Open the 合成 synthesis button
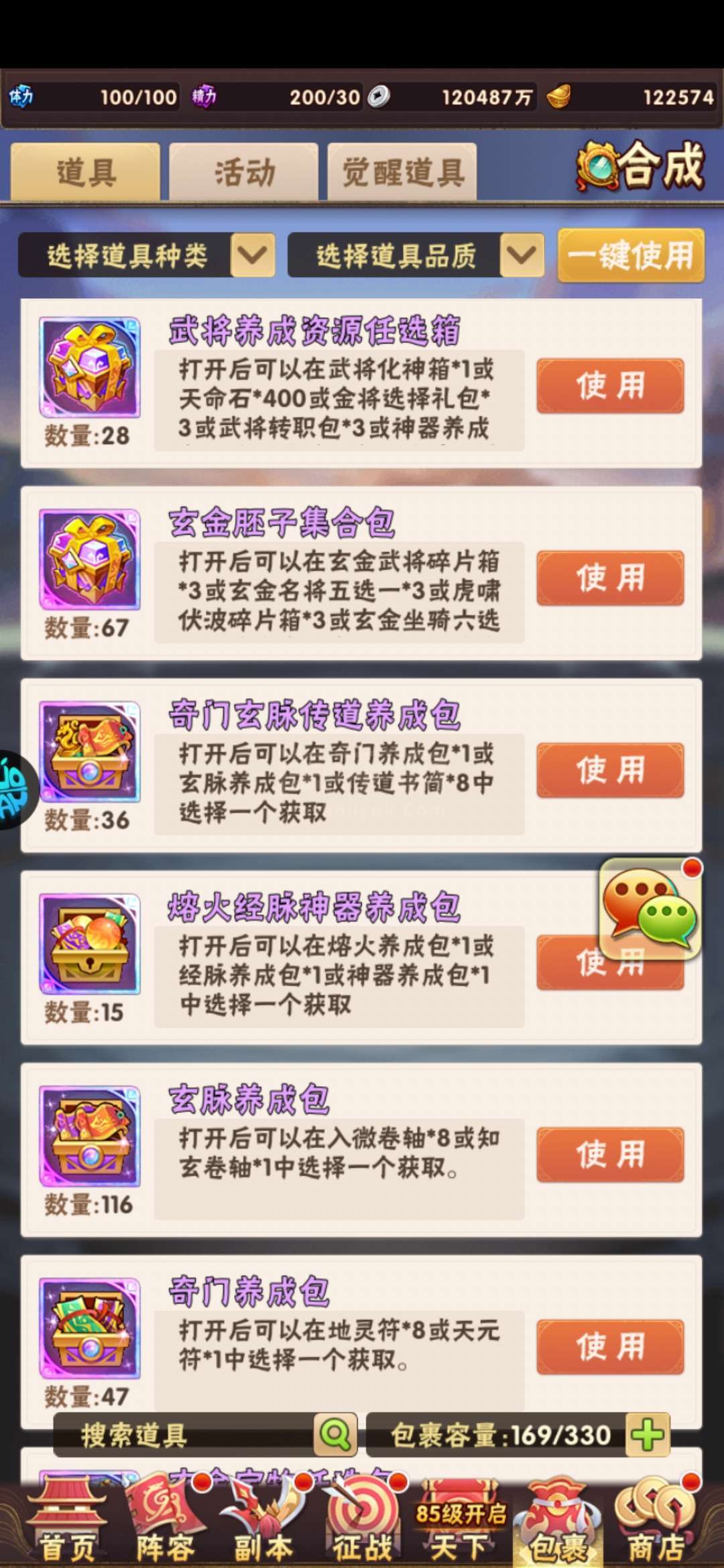The image size is (724, 1568). [641, 166]
